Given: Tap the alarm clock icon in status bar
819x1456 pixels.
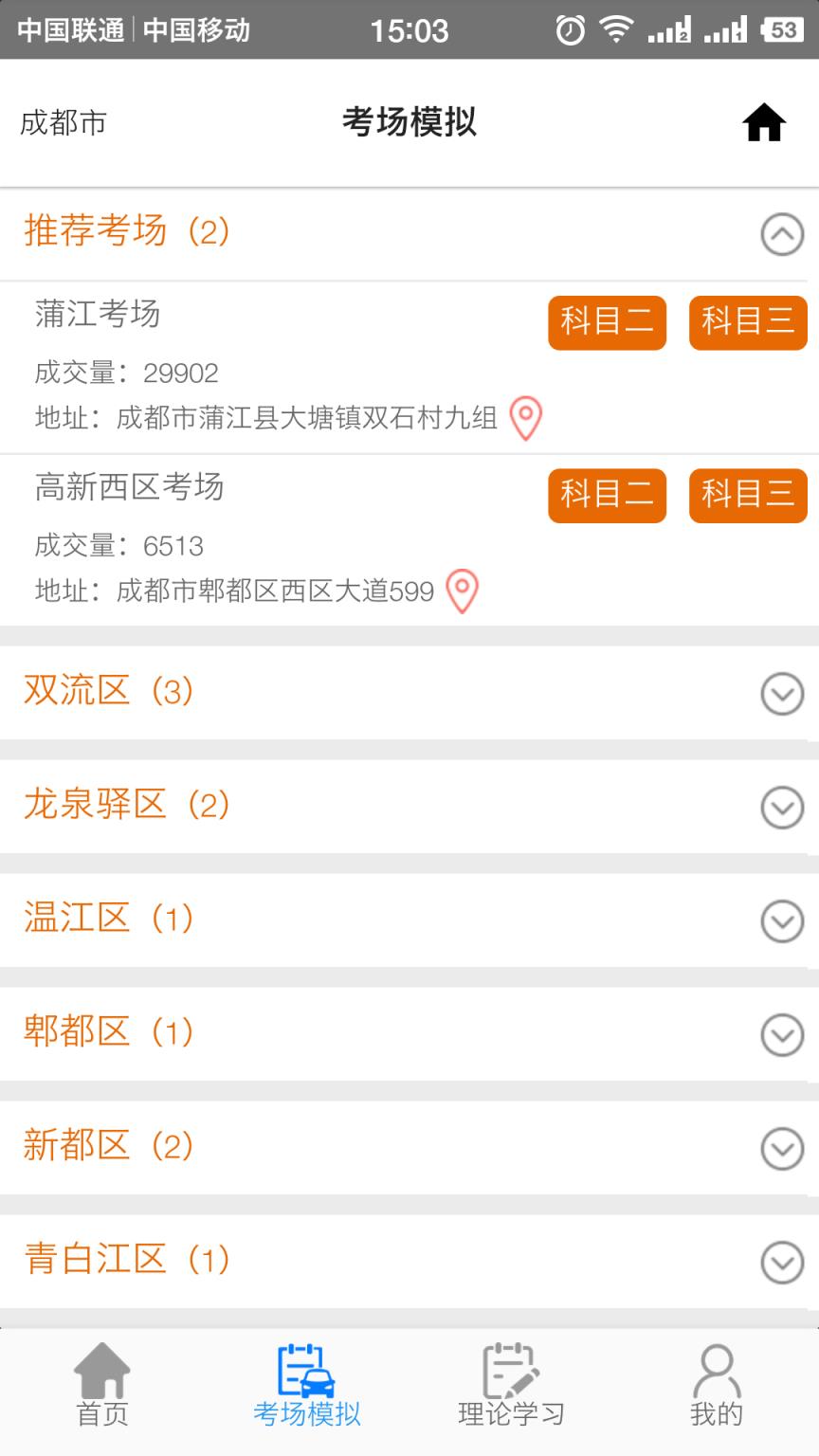Looking at the screenshot, I should point(569,29).
